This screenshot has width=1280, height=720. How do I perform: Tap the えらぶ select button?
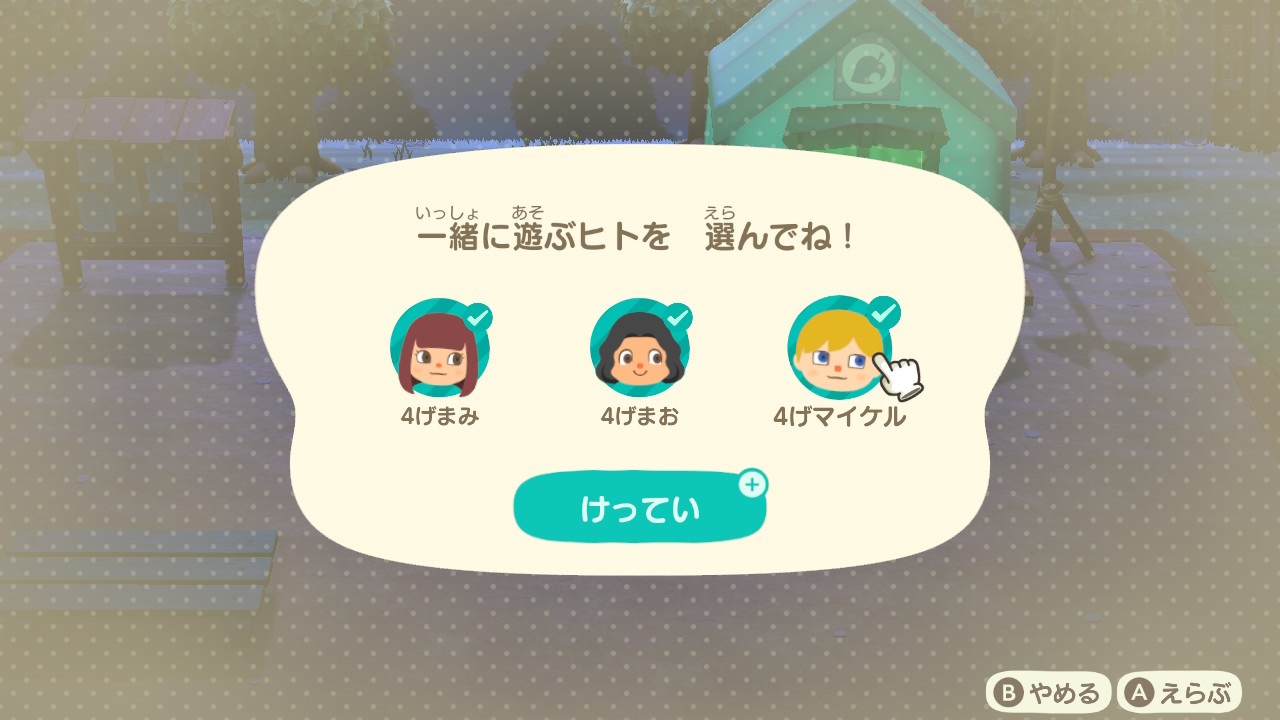coord(1180,692)
